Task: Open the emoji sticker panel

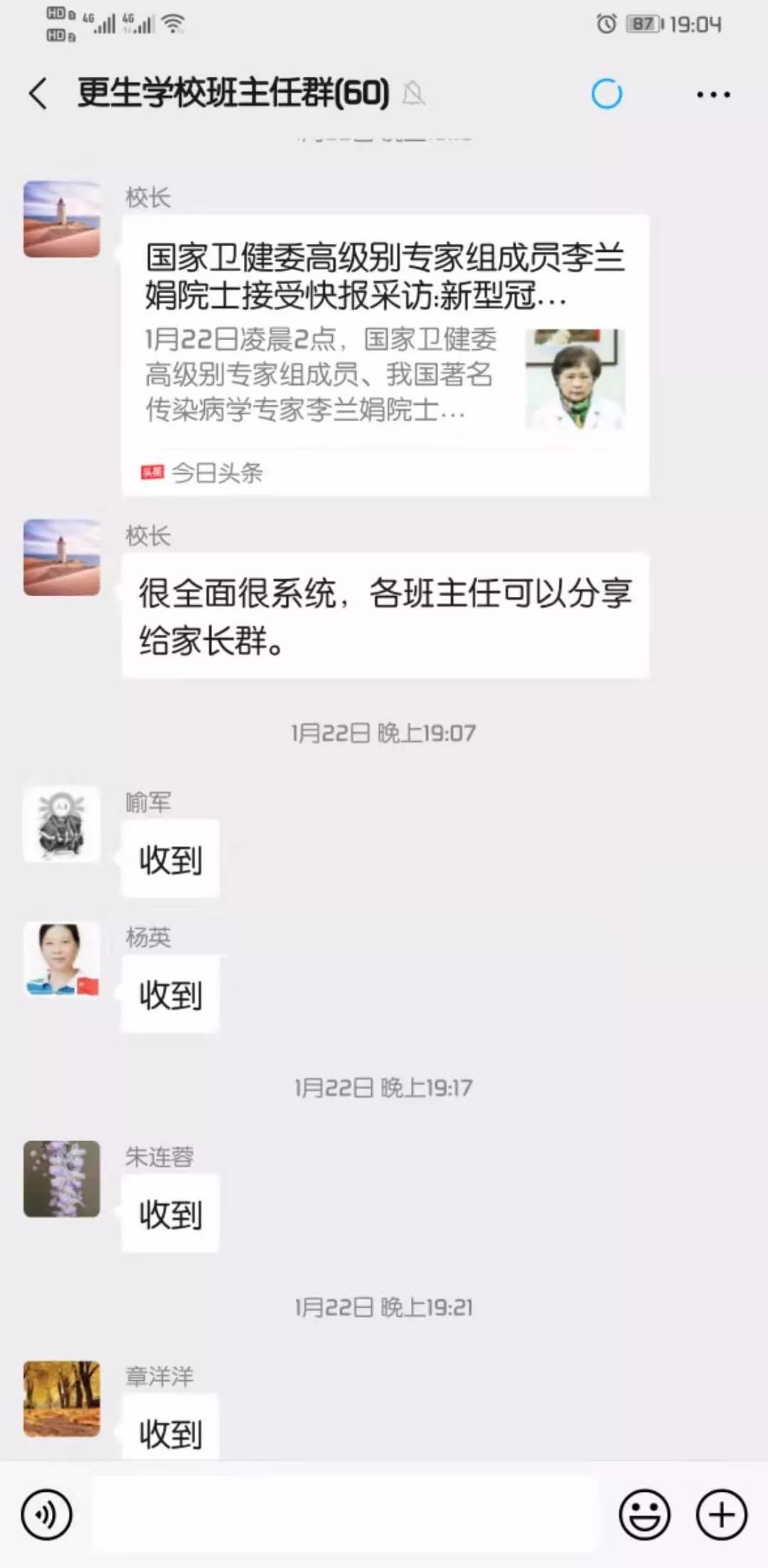Action: tap(644, 1515)
